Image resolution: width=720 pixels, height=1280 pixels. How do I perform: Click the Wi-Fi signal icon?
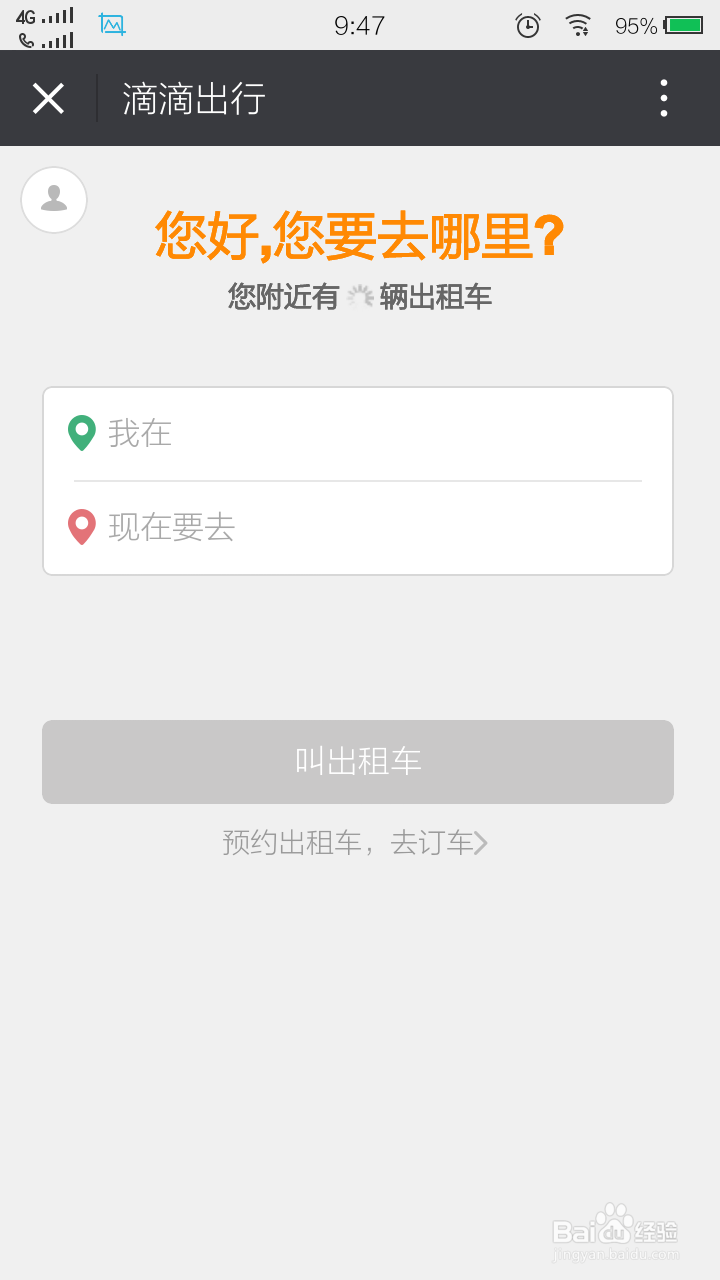(x=579, y=25)
